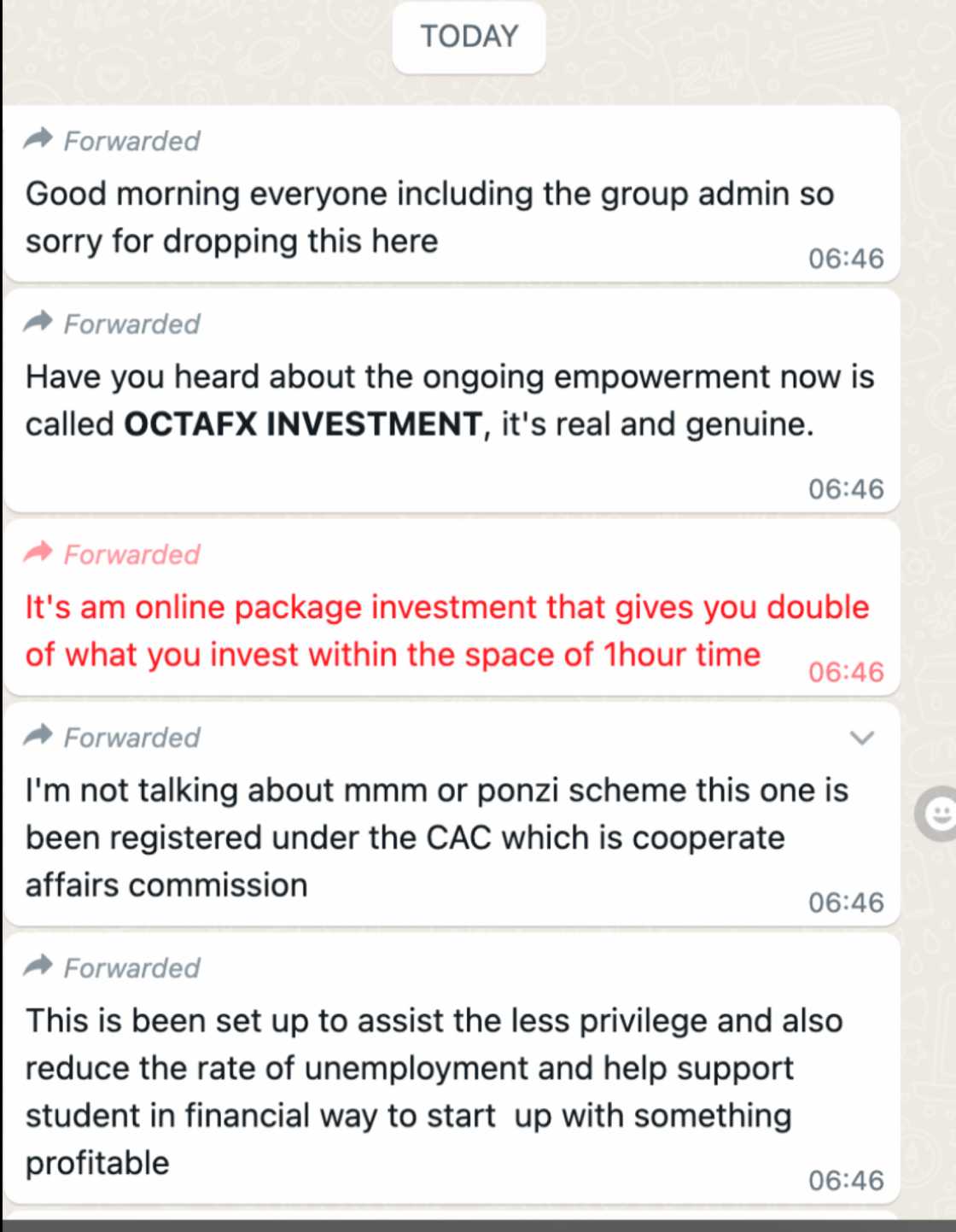Click the TODAY date header

[468, 35]
